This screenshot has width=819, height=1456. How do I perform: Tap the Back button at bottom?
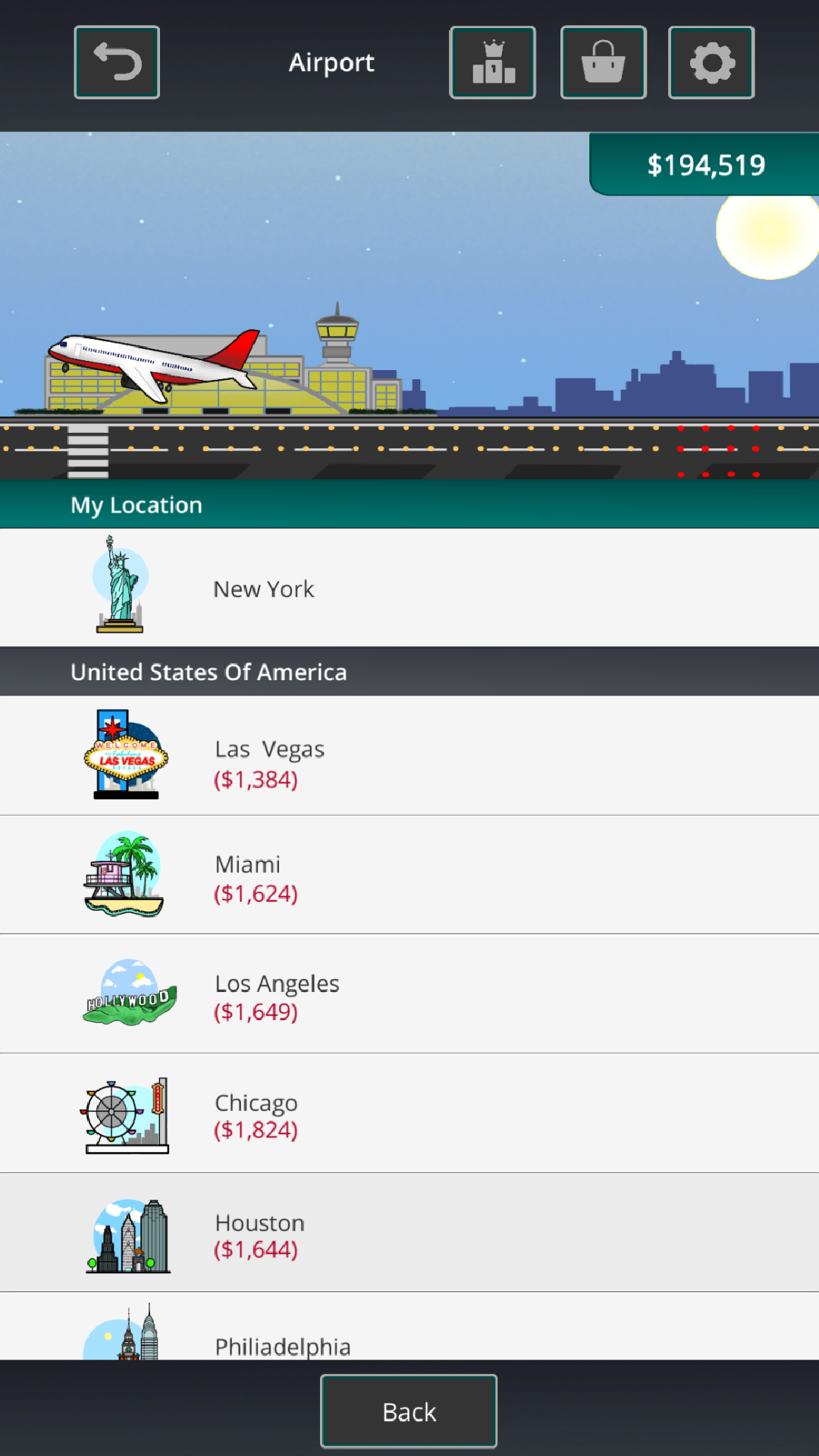tap(409, 1411)
